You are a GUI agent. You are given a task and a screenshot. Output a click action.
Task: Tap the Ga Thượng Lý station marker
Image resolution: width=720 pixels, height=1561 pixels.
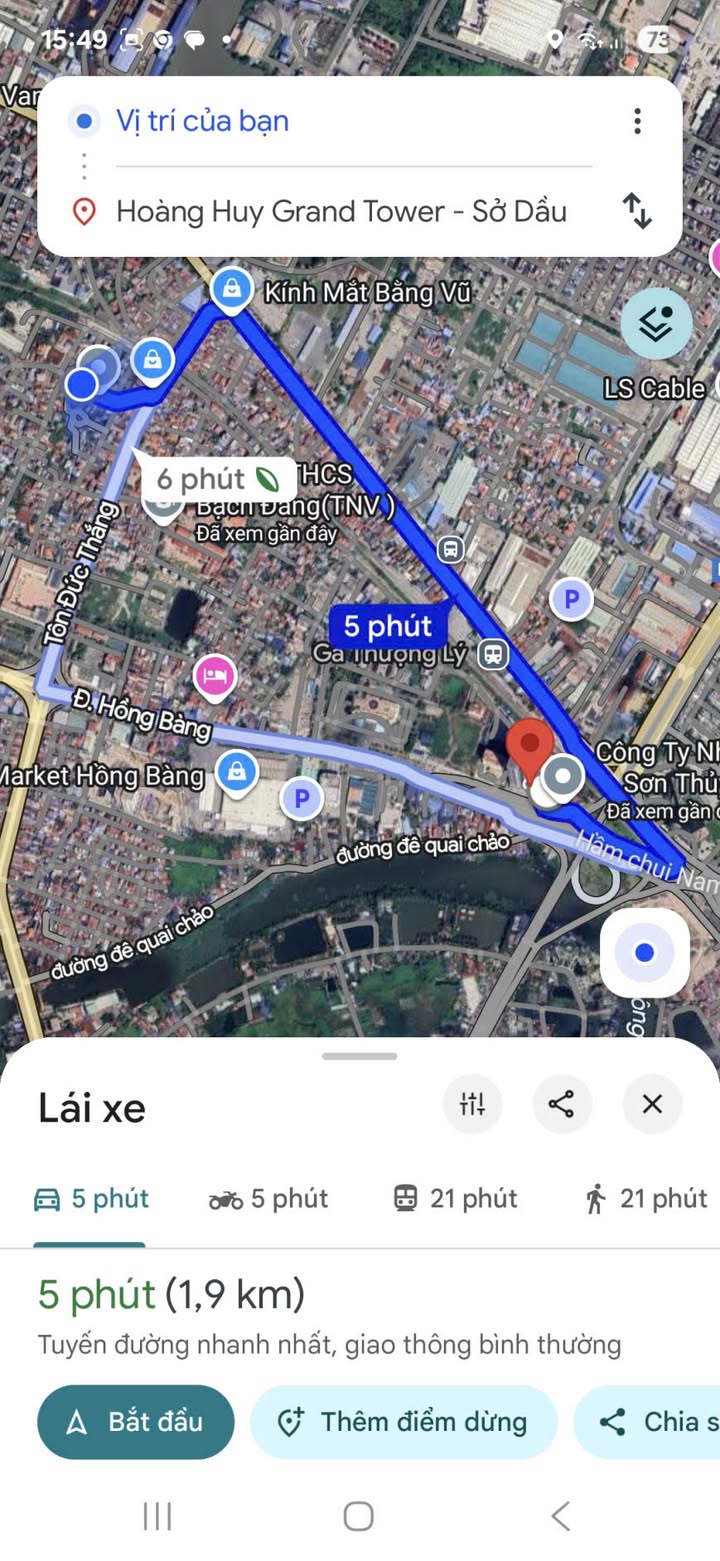click(492, 655)
